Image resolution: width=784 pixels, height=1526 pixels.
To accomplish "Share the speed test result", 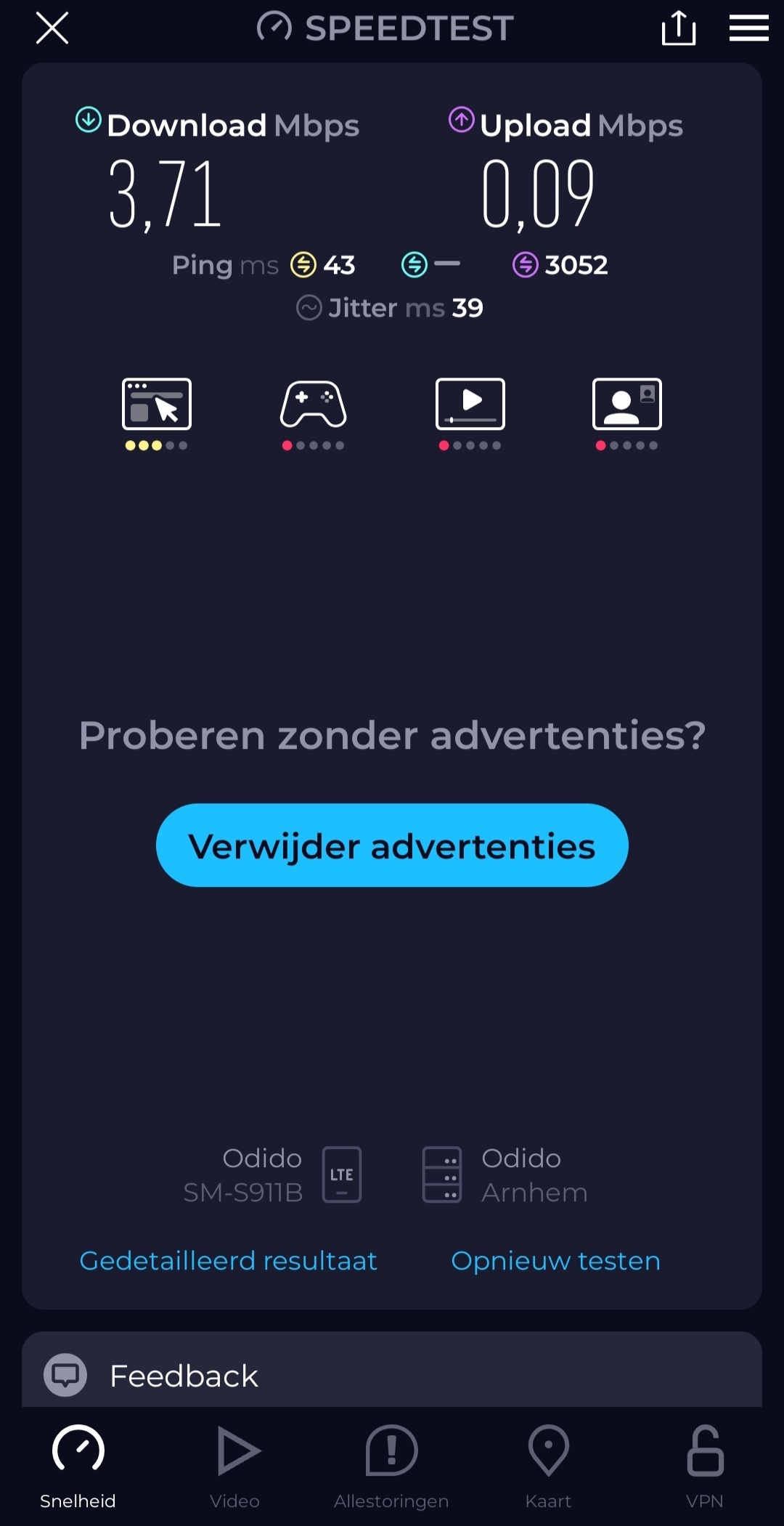I will (x=679, y=28).
